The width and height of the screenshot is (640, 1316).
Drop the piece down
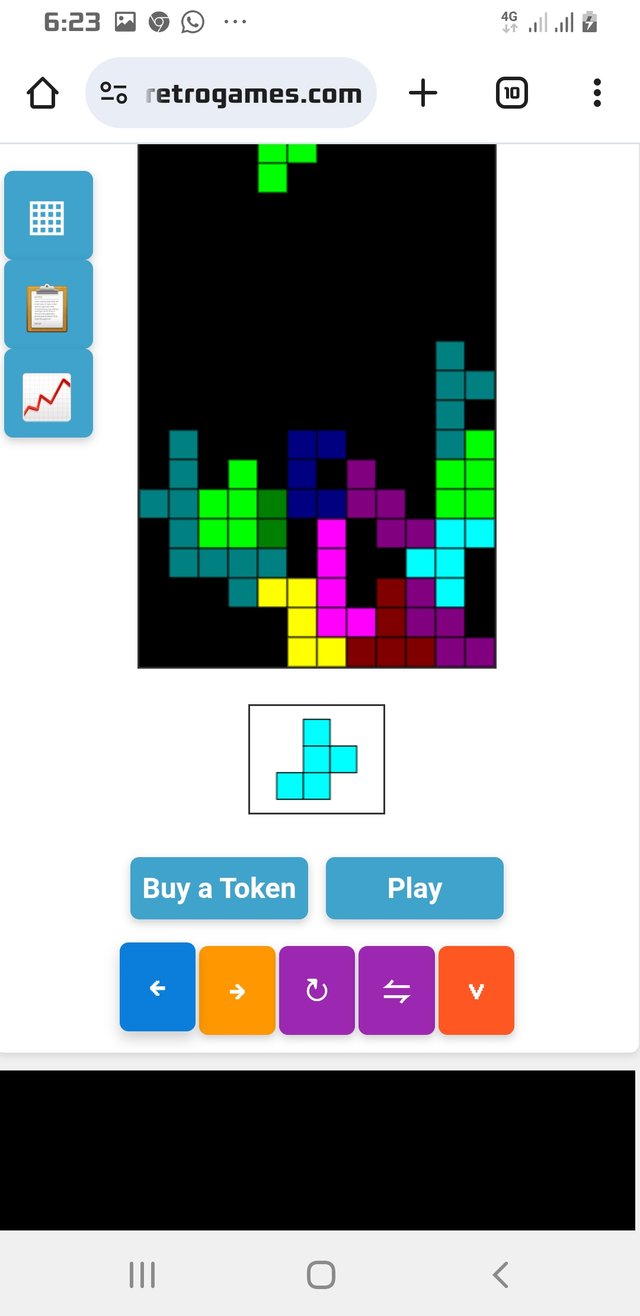[x=476, y=990]
